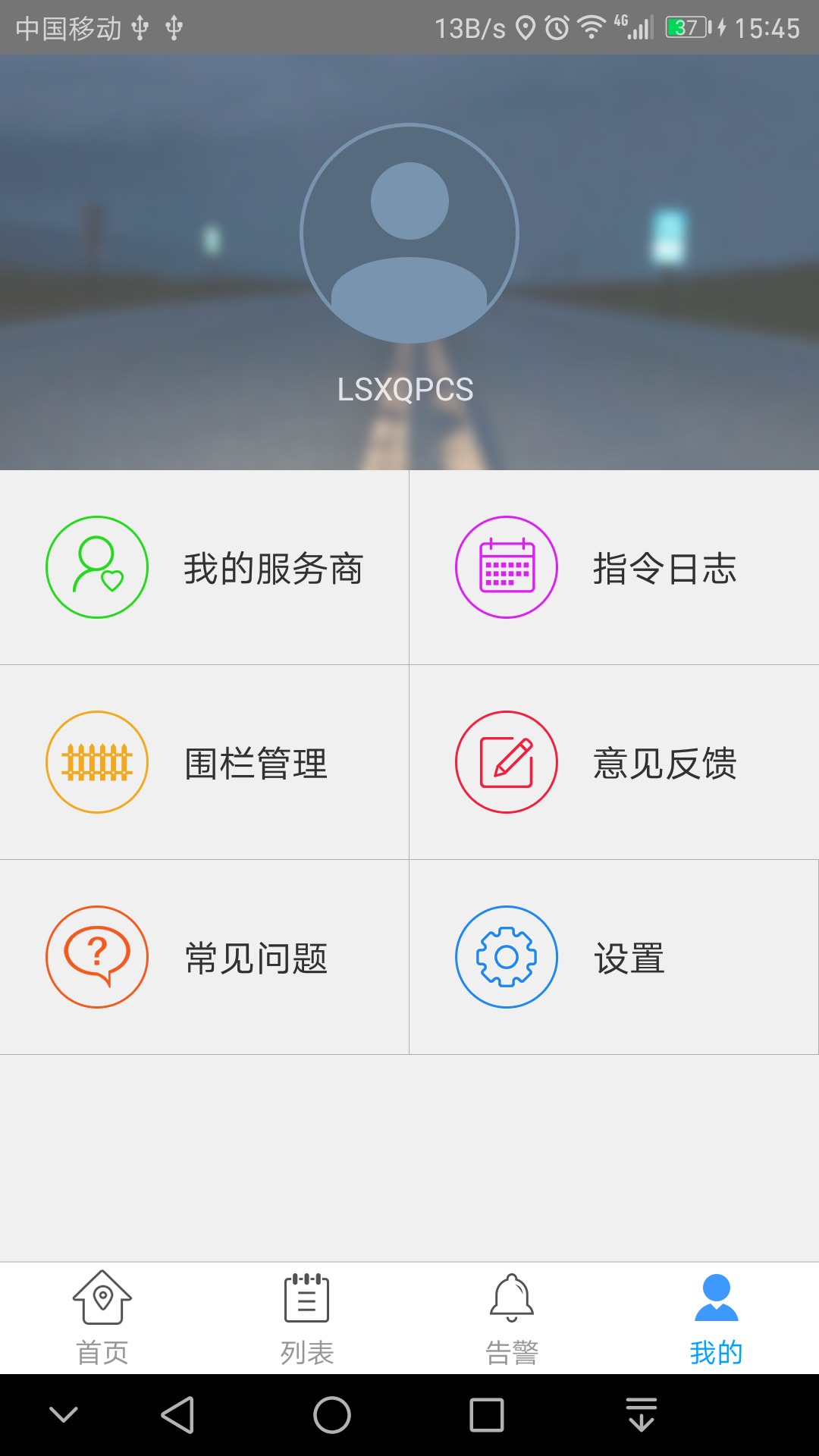The height and width of the screenshot is (1456, 819).
Task: Go to 设置 settings
Action: pos(614,957)
